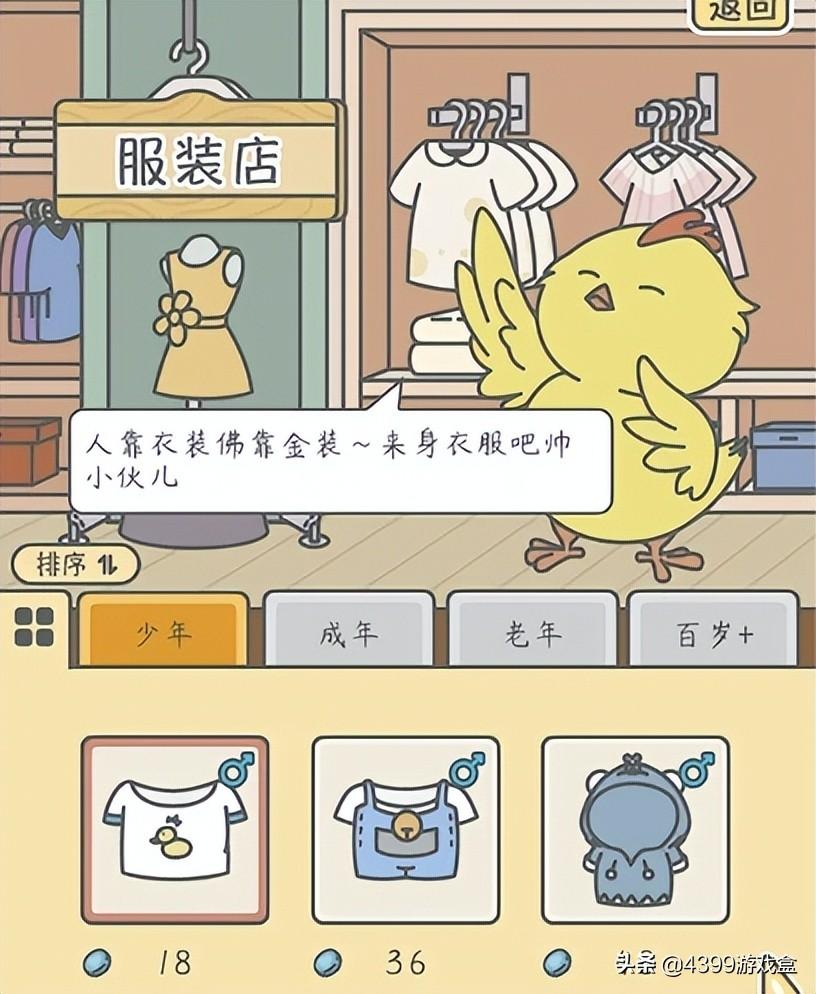Viewport: 816px width, 994px height.
Task: Select the 少年 tab
Action: (x=163, y=633)
